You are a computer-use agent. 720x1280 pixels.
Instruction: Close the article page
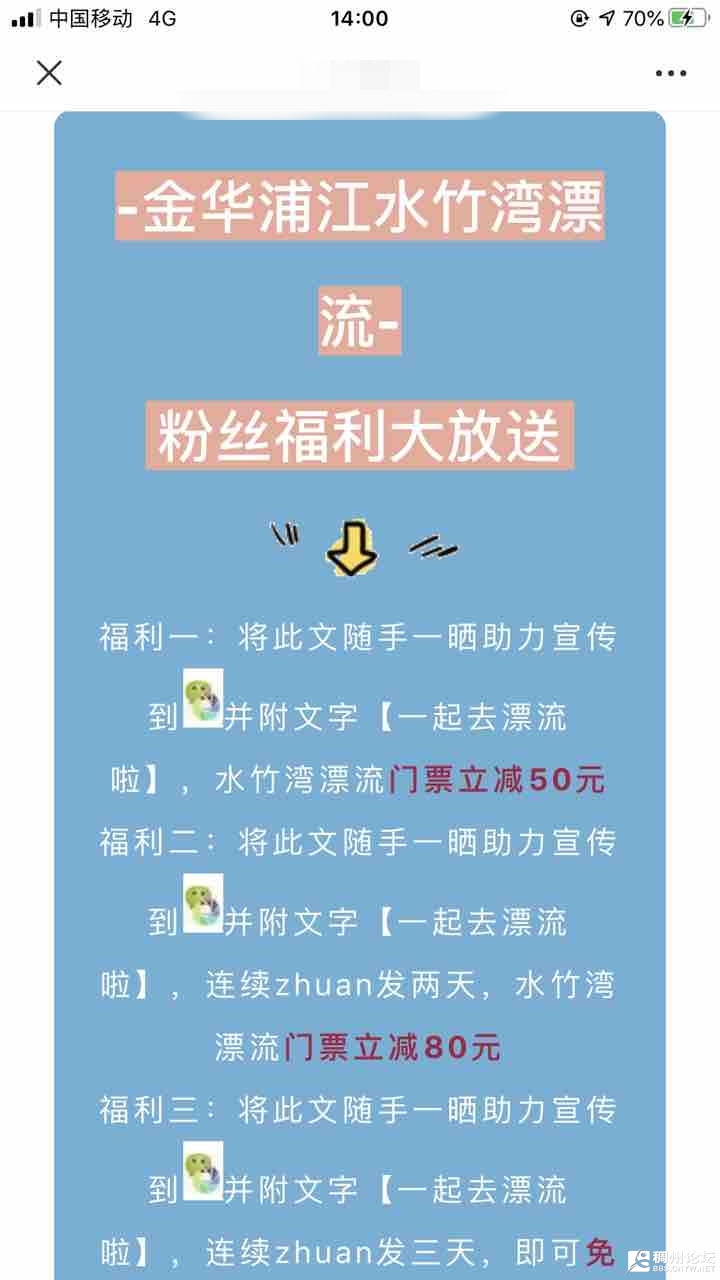point(49,73)
